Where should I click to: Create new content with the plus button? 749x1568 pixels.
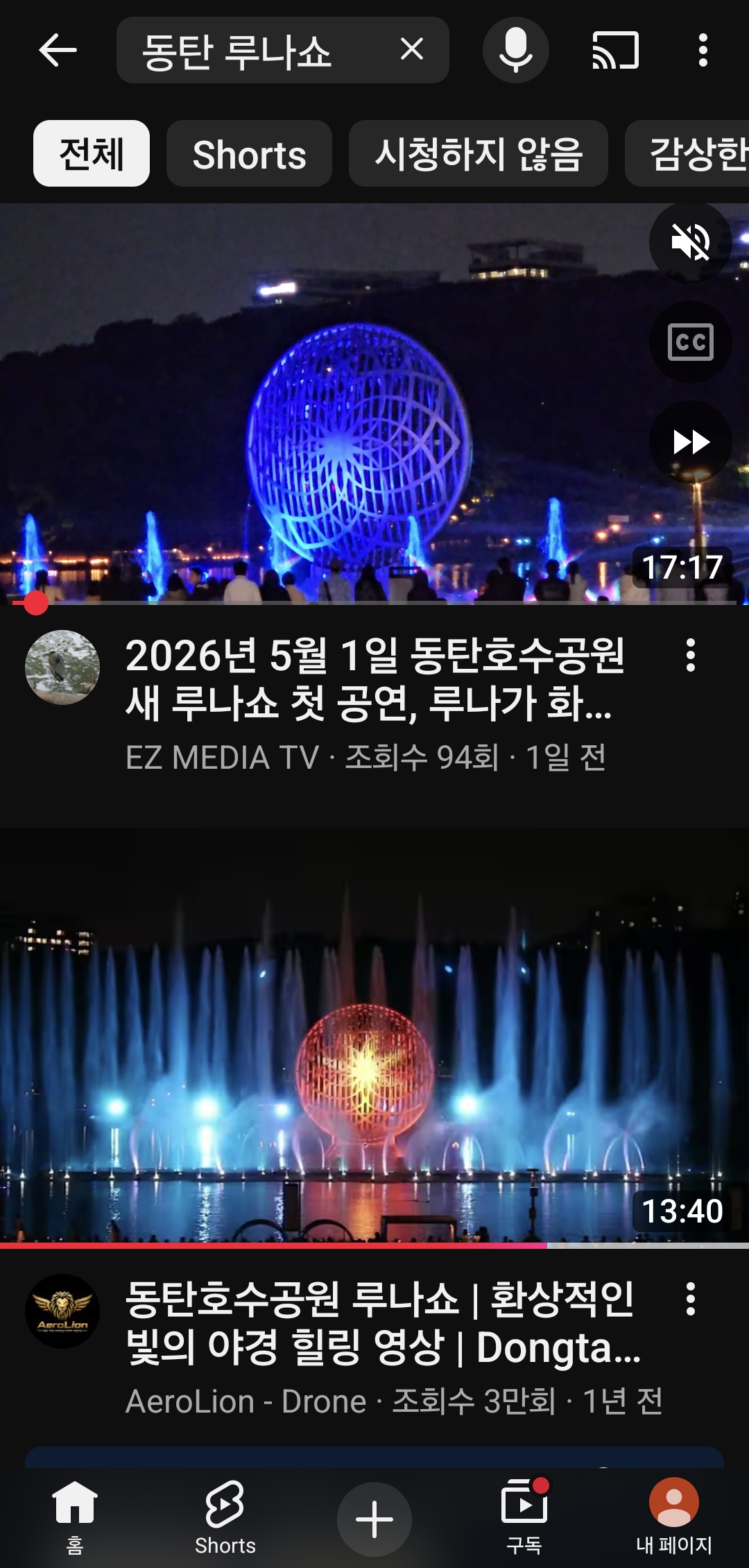pyautogui.click(x=374, y=1519)
